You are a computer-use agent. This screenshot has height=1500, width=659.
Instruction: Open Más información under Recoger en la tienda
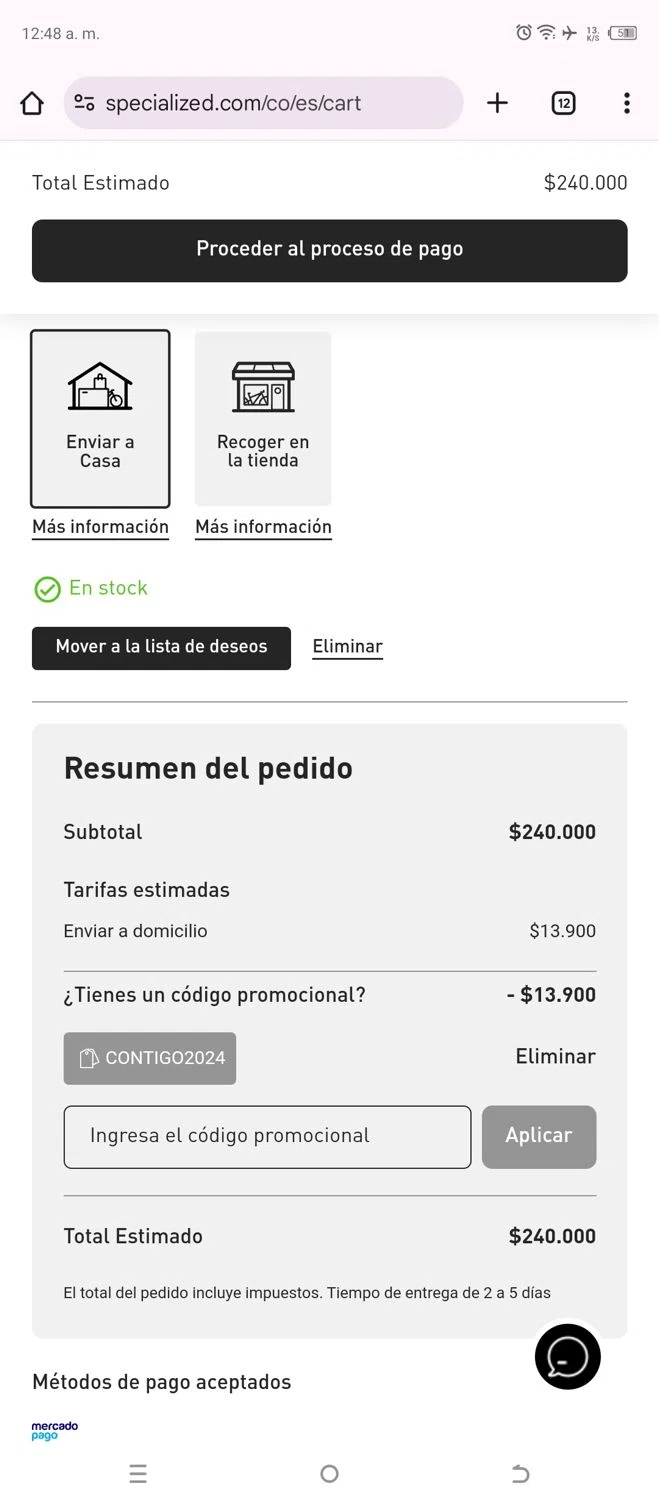(263, 527)
